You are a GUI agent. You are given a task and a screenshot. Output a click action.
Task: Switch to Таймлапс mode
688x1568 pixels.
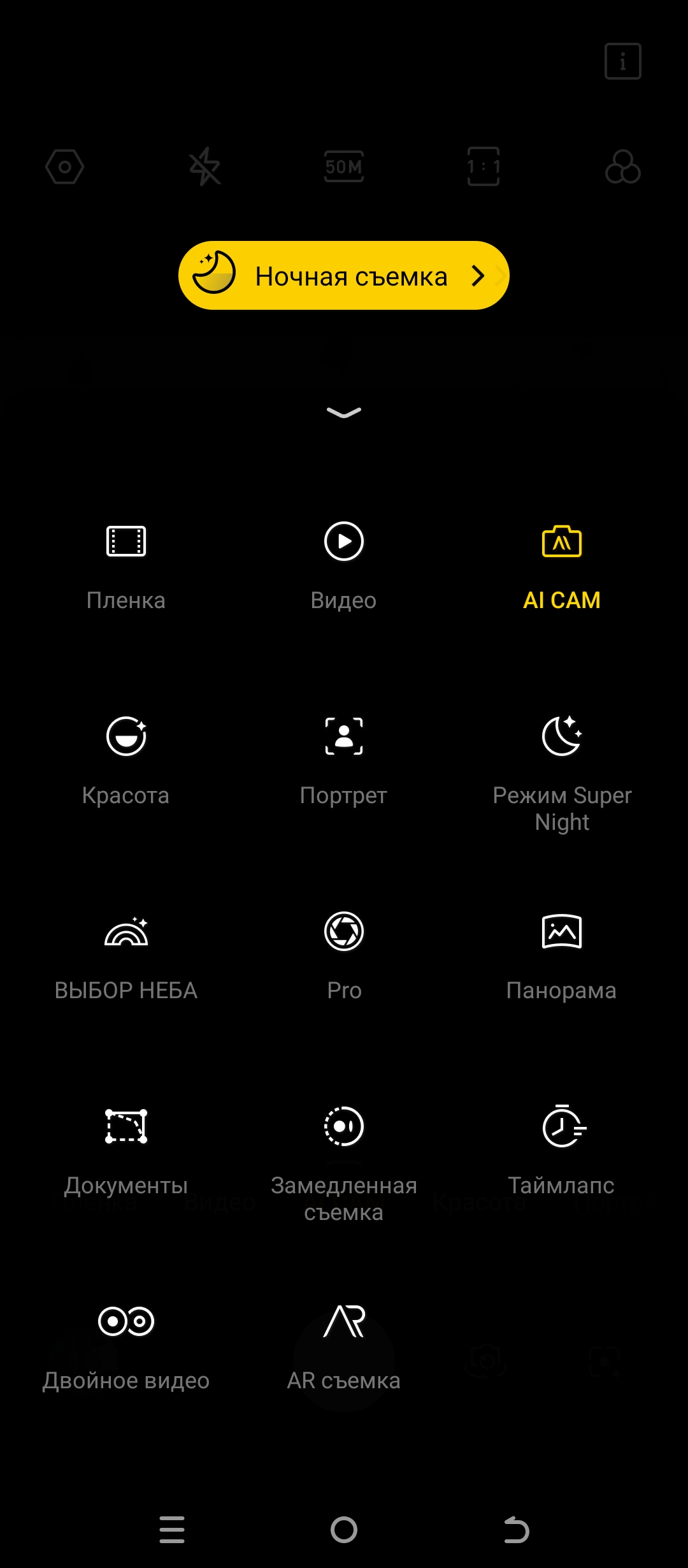561,1150
